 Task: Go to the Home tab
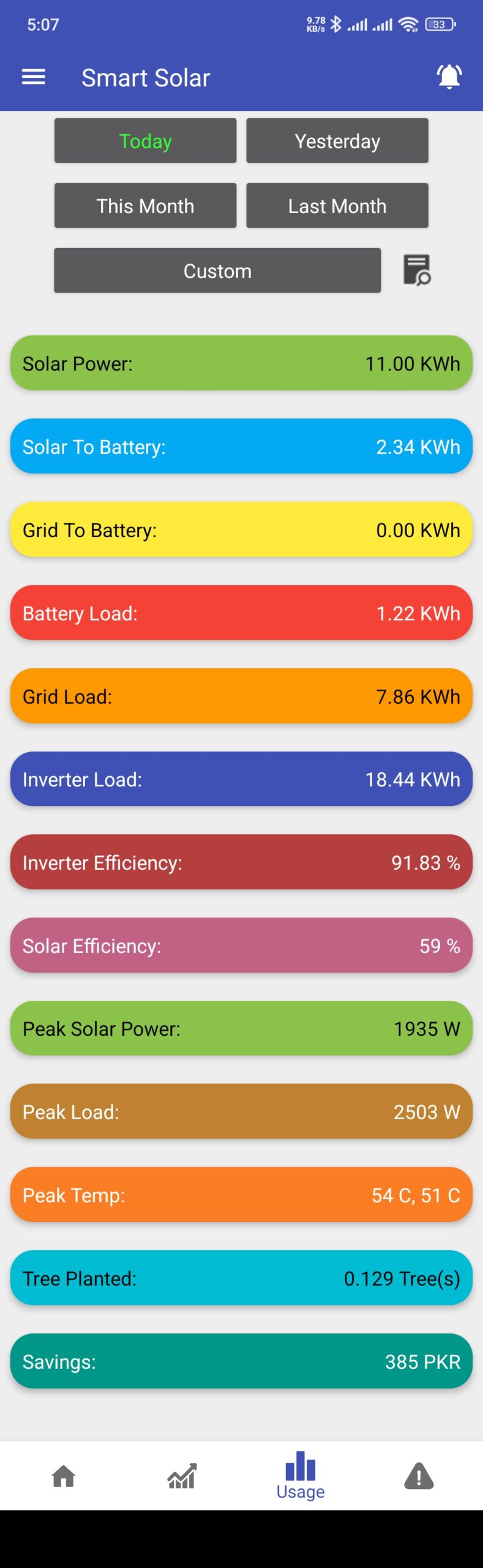64,1476
